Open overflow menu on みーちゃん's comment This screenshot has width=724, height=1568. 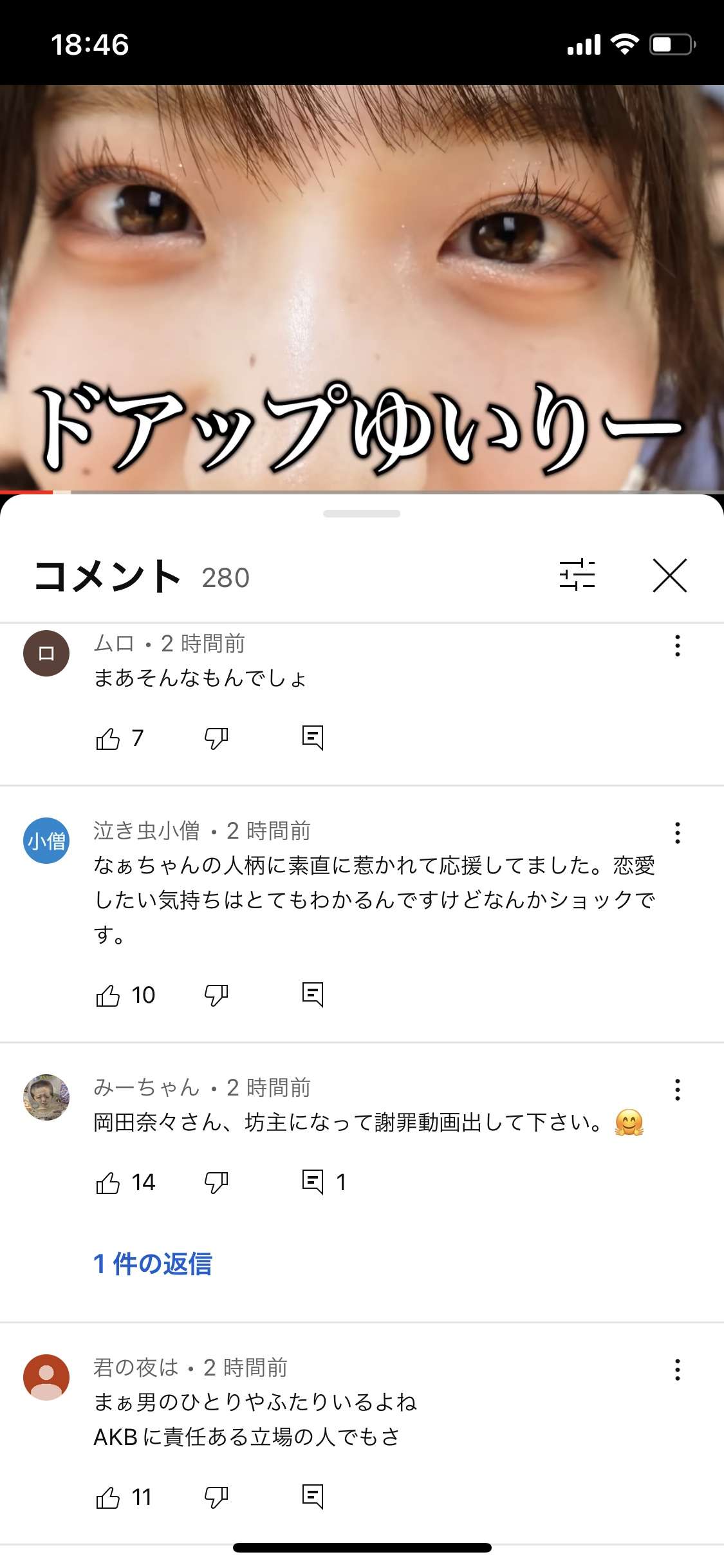click(677, 1090)
